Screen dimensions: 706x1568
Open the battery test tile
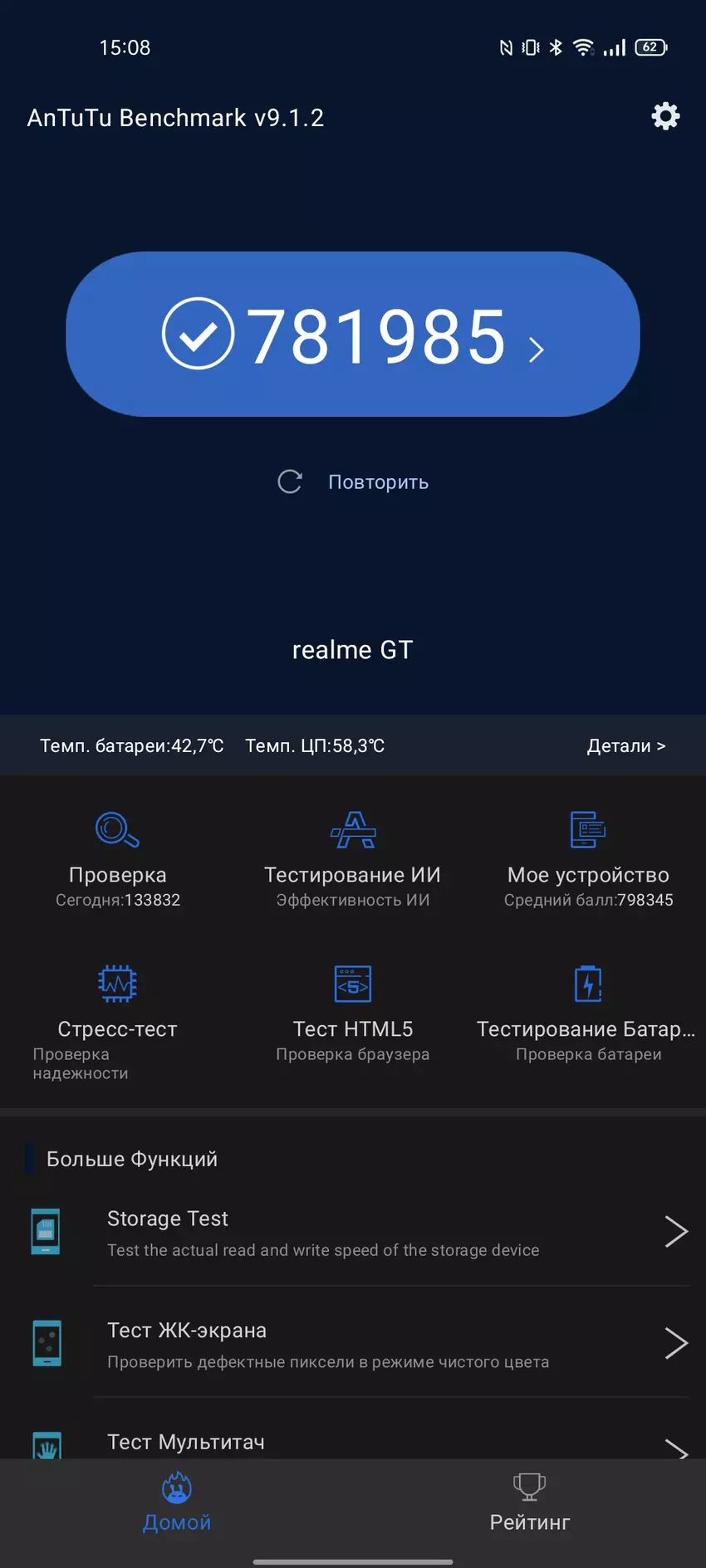coord(588,1013)
